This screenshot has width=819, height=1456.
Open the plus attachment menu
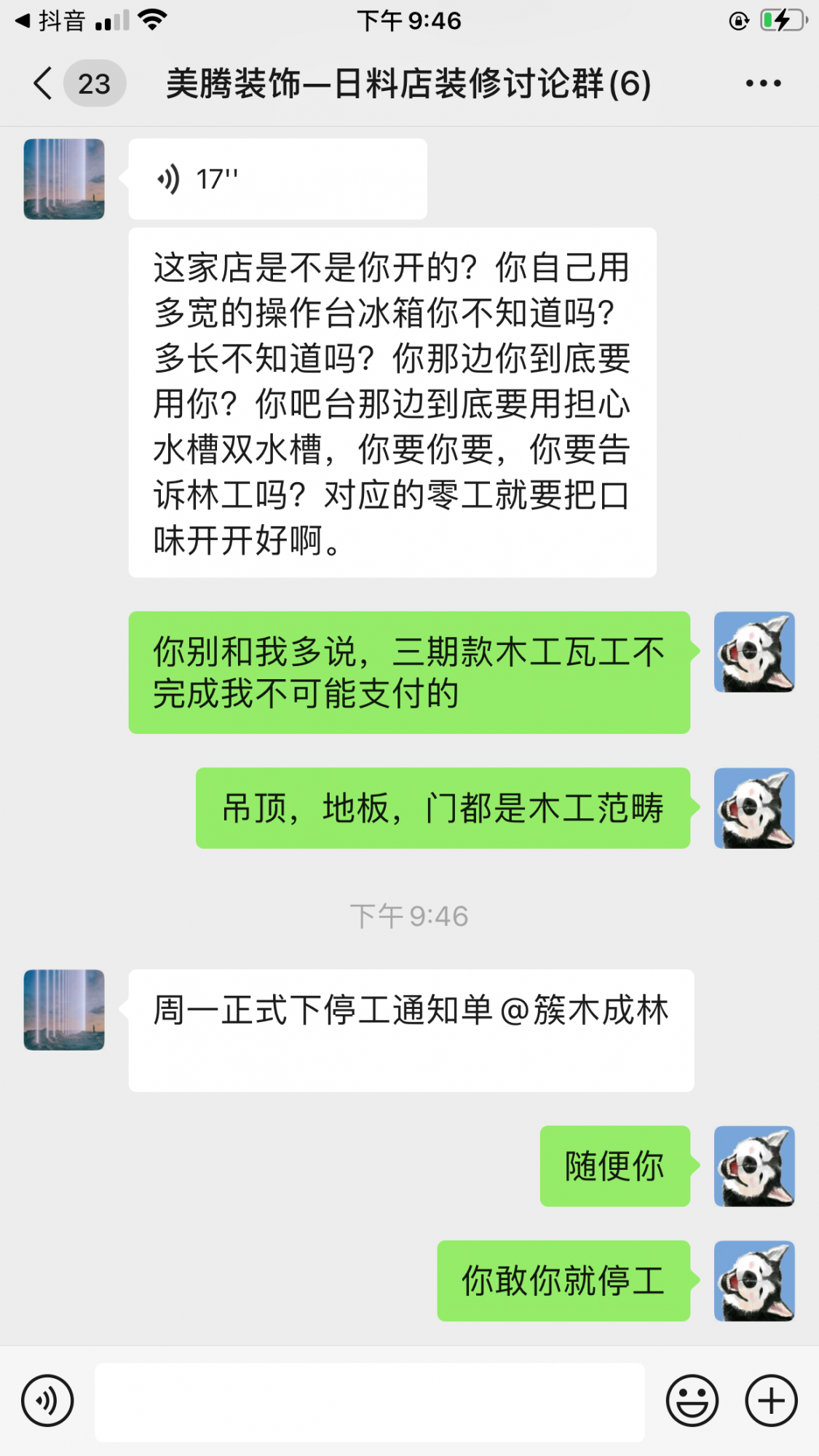(x=771, y=1401)
